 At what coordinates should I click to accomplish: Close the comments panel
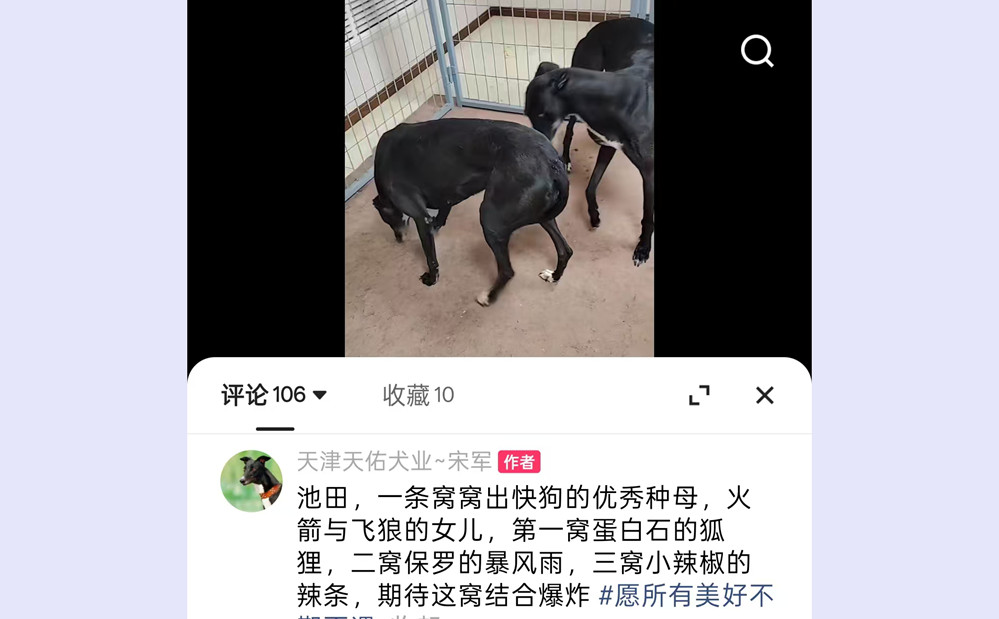coord(765,395)
